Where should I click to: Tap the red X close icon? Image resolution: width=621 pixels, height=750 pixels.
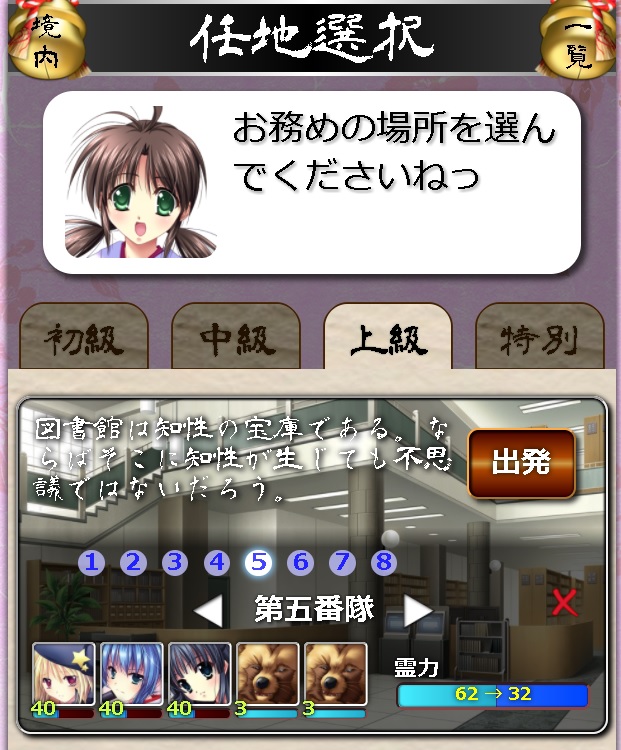564,603
